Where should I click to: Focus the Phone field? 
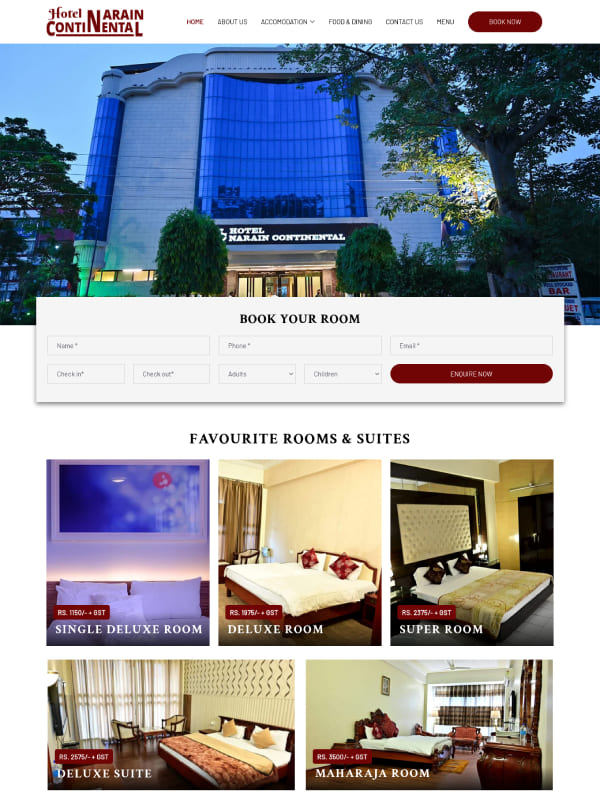[300, 345]
